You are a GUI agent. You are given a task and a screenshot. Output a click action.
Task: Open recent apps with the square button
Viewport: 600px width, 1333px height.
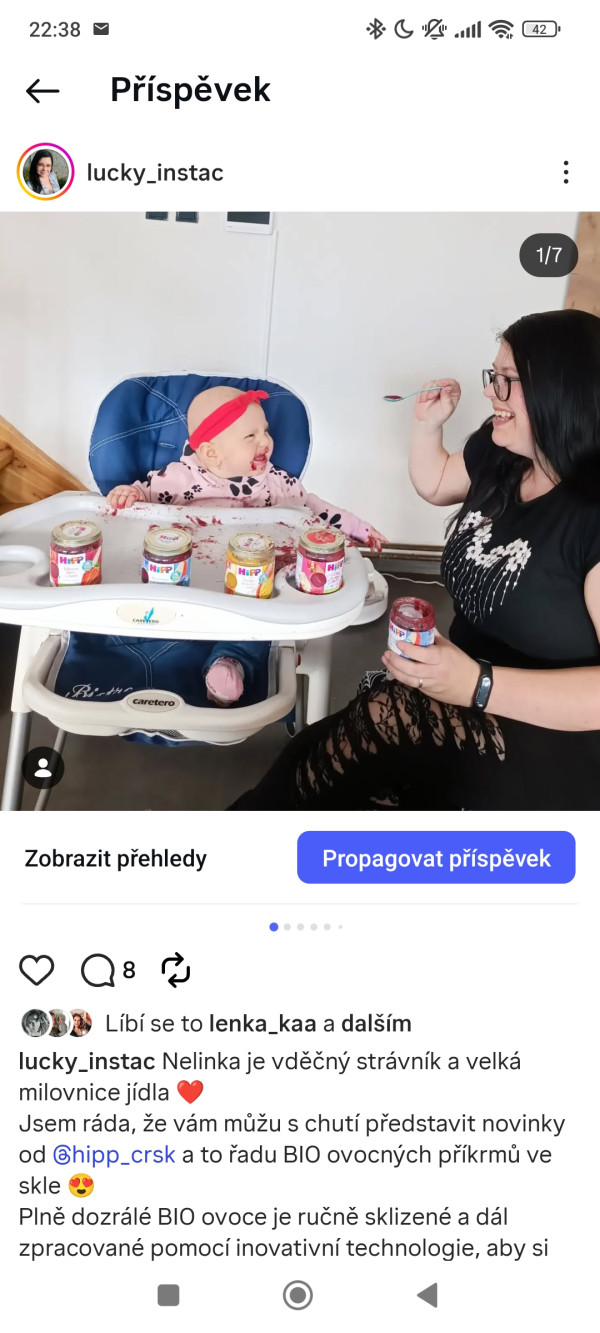(169, 1296)
